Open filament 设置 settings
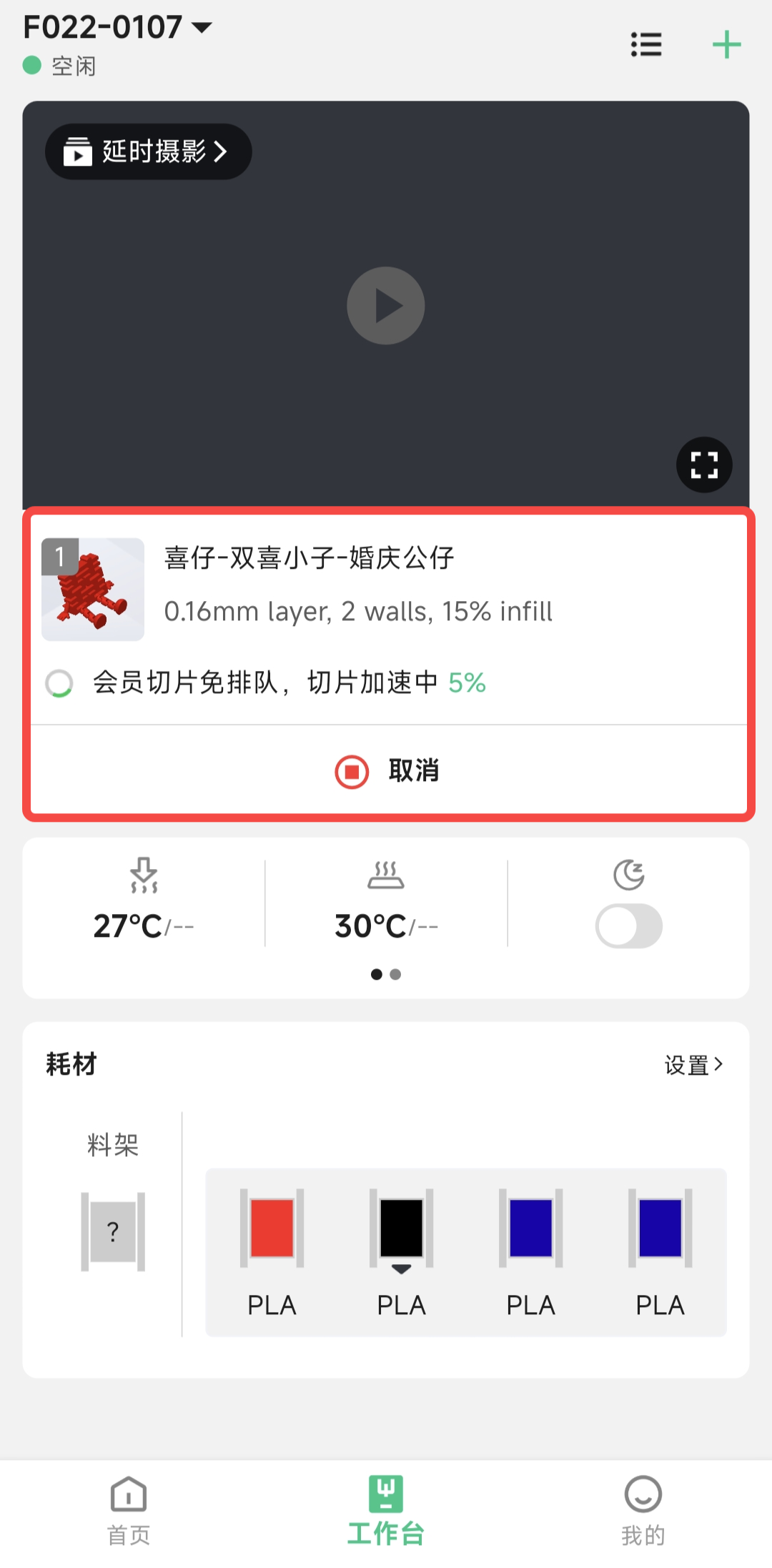 (693, 1065)
